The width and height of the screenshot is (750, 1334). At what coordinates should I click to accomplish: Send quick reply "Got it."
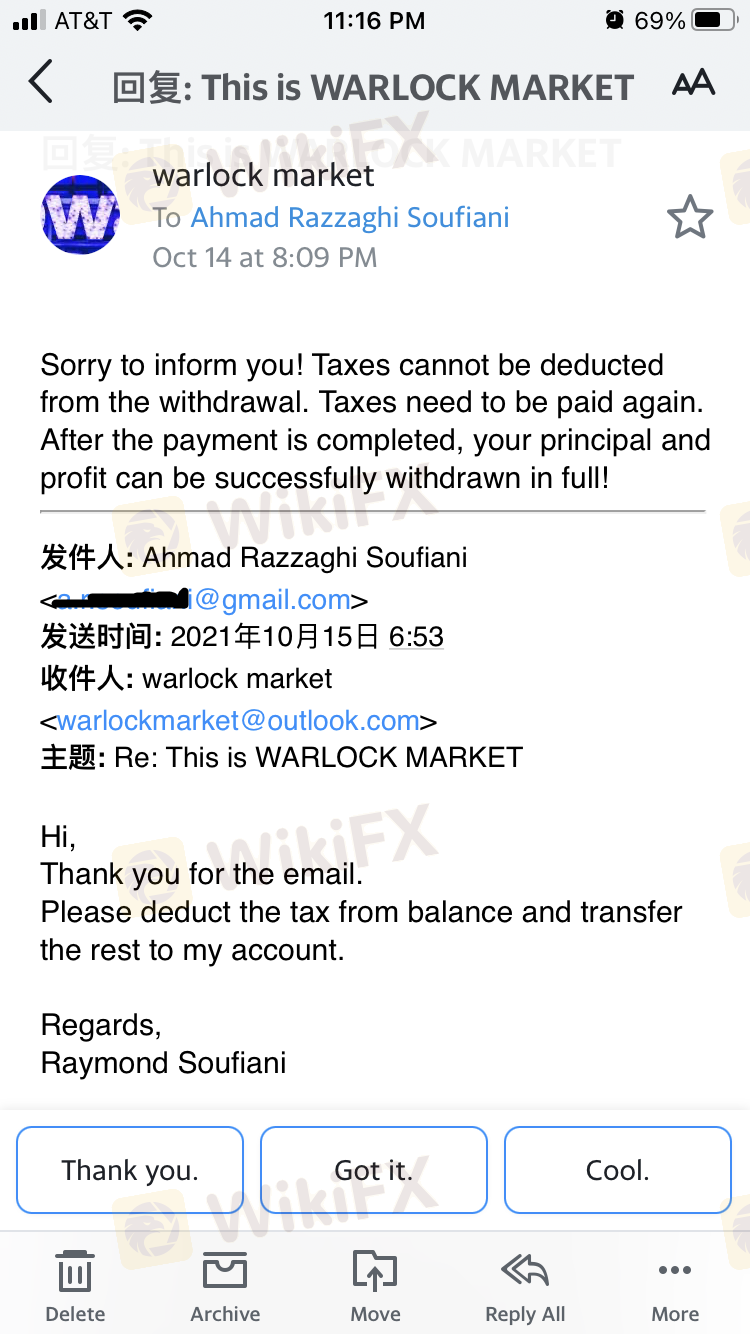[374, 1170]
